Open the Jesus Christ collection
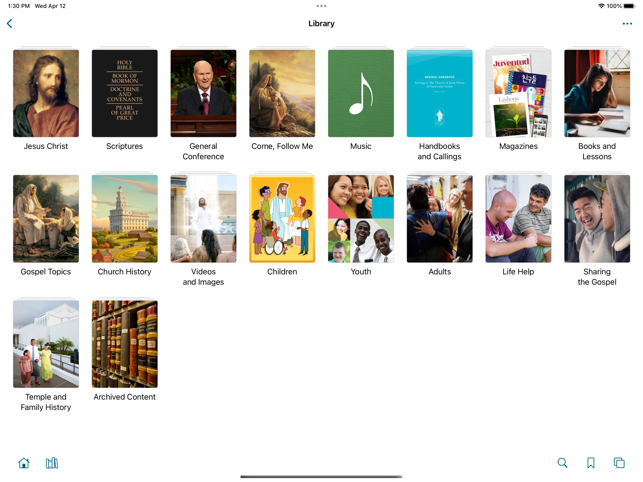Viewport: 643px width, 482px height. (46, 94)
